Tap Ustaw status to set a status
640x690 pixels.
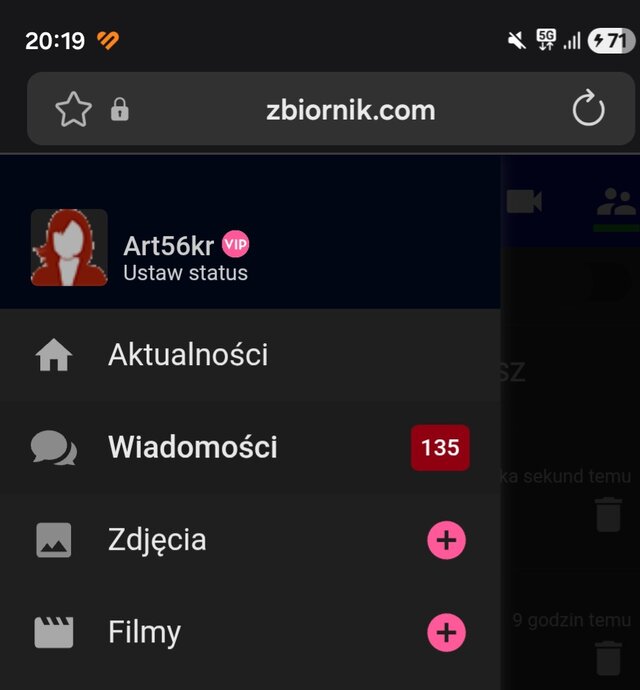[x=185, y=272]
